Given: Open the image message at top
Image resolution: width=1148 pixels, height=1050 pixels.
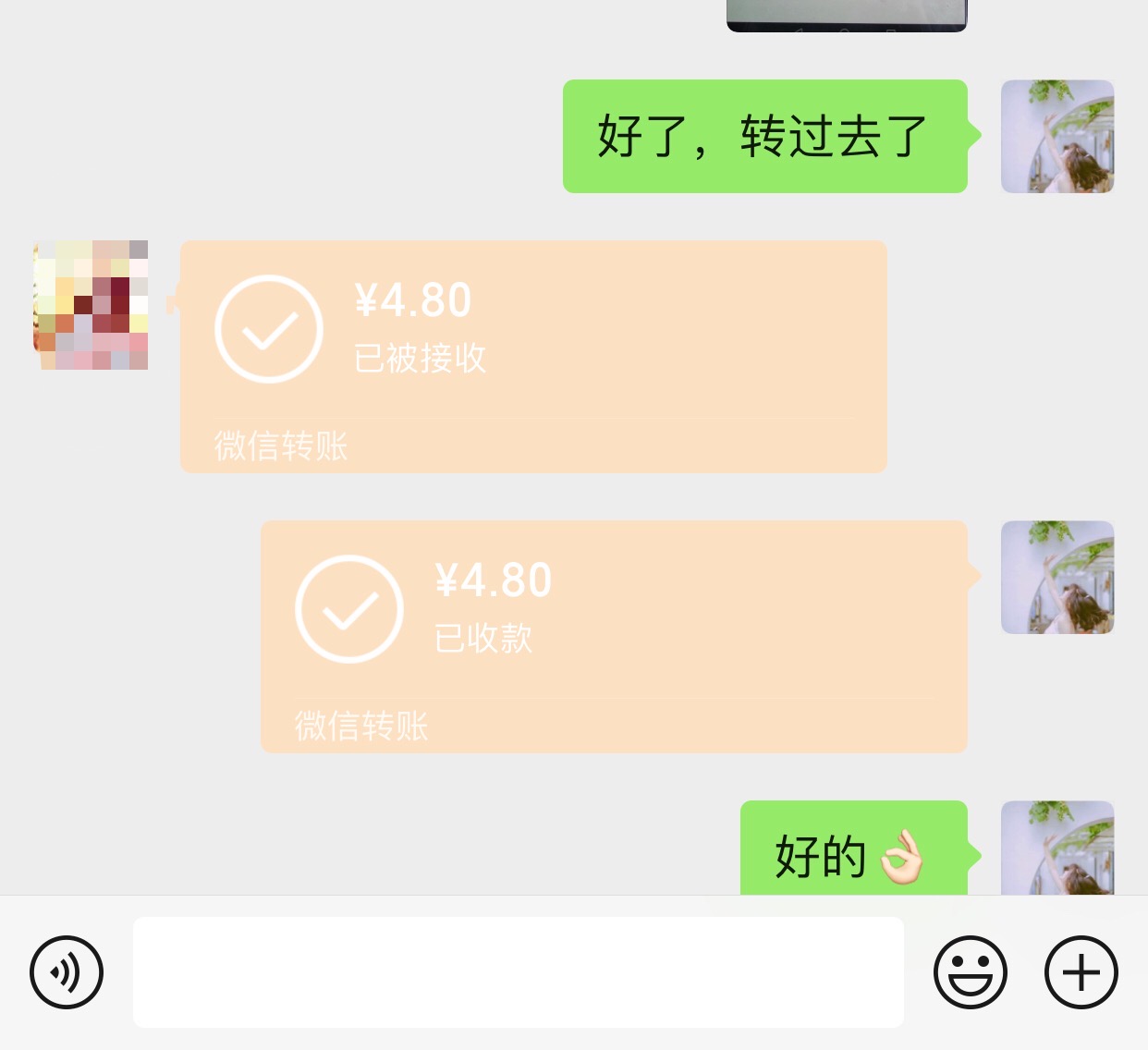Looking at the screenshot, I should coord(846,15).
